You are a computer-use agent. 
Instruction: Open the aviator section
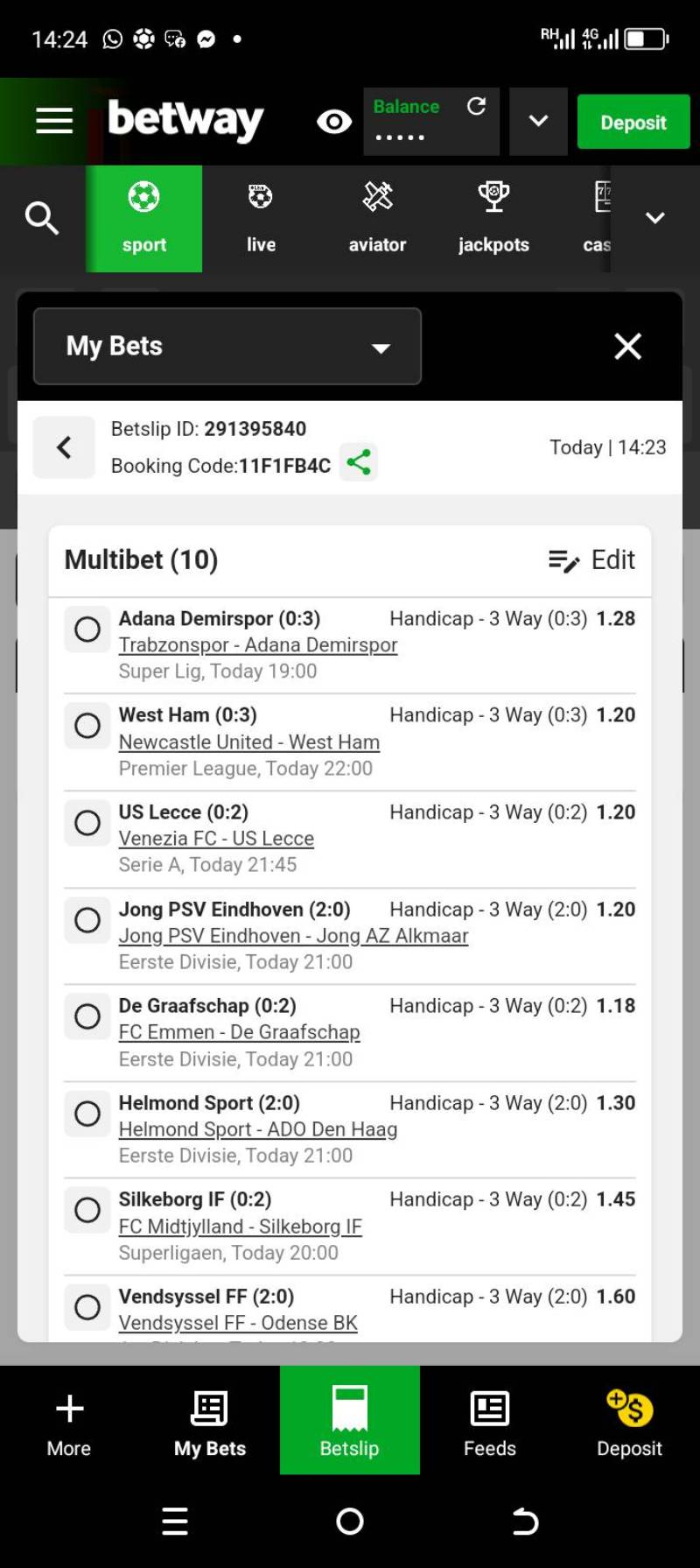[x=377, y=218]
